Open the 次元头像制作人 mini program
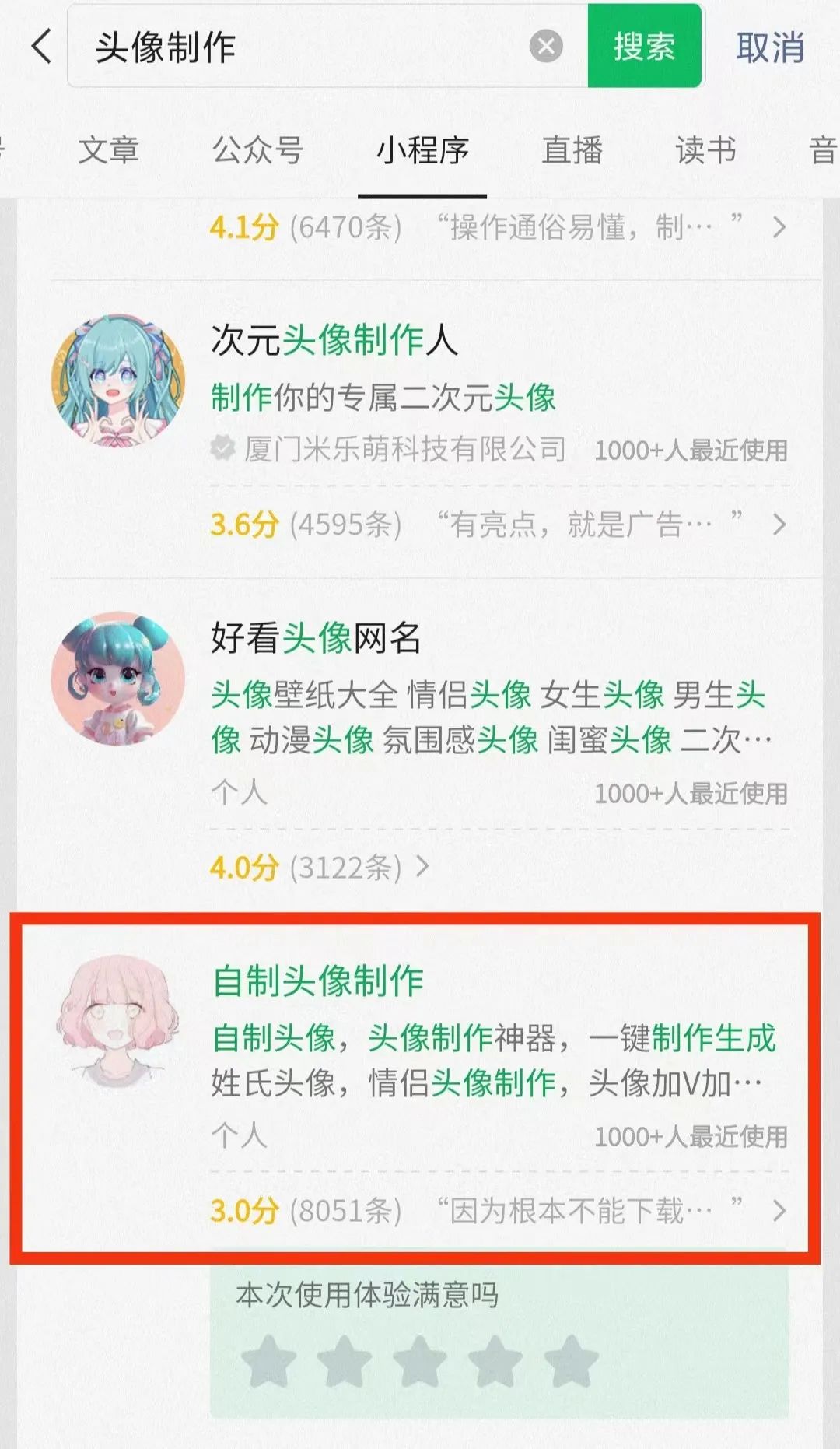The width and height of the screenshot is (840, 1449). (334, 341)
